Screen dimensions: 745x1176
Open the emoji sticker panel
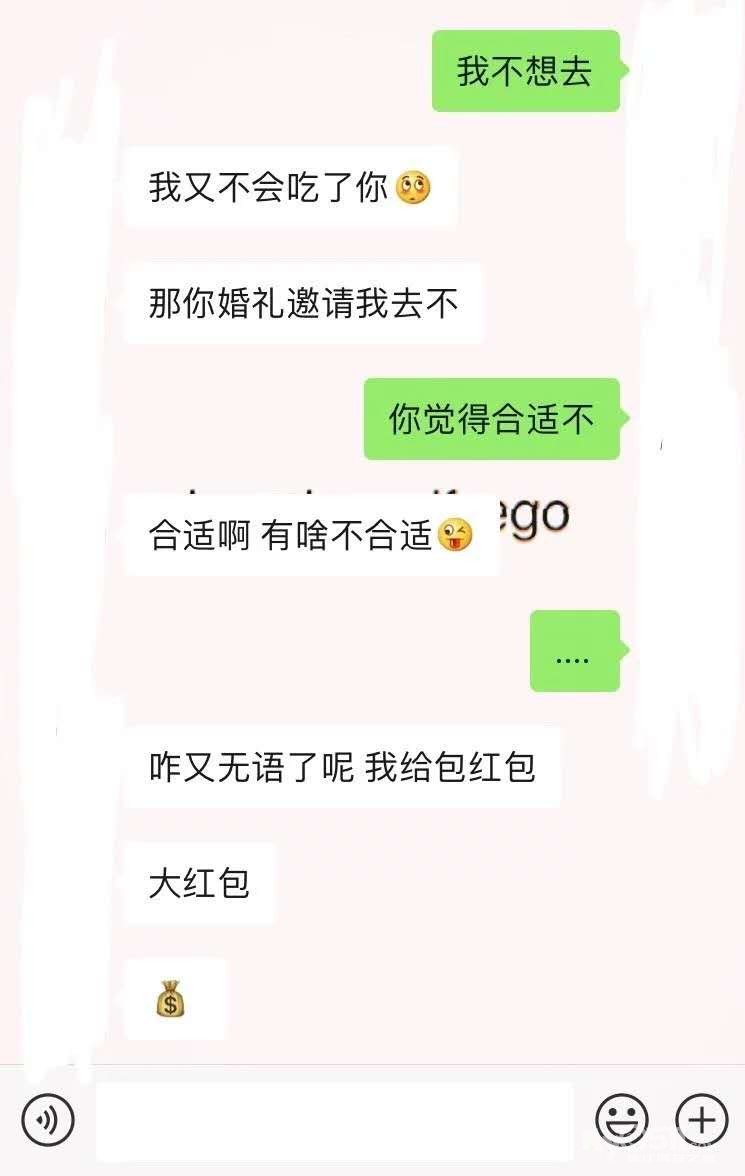tap(622, 1120)
